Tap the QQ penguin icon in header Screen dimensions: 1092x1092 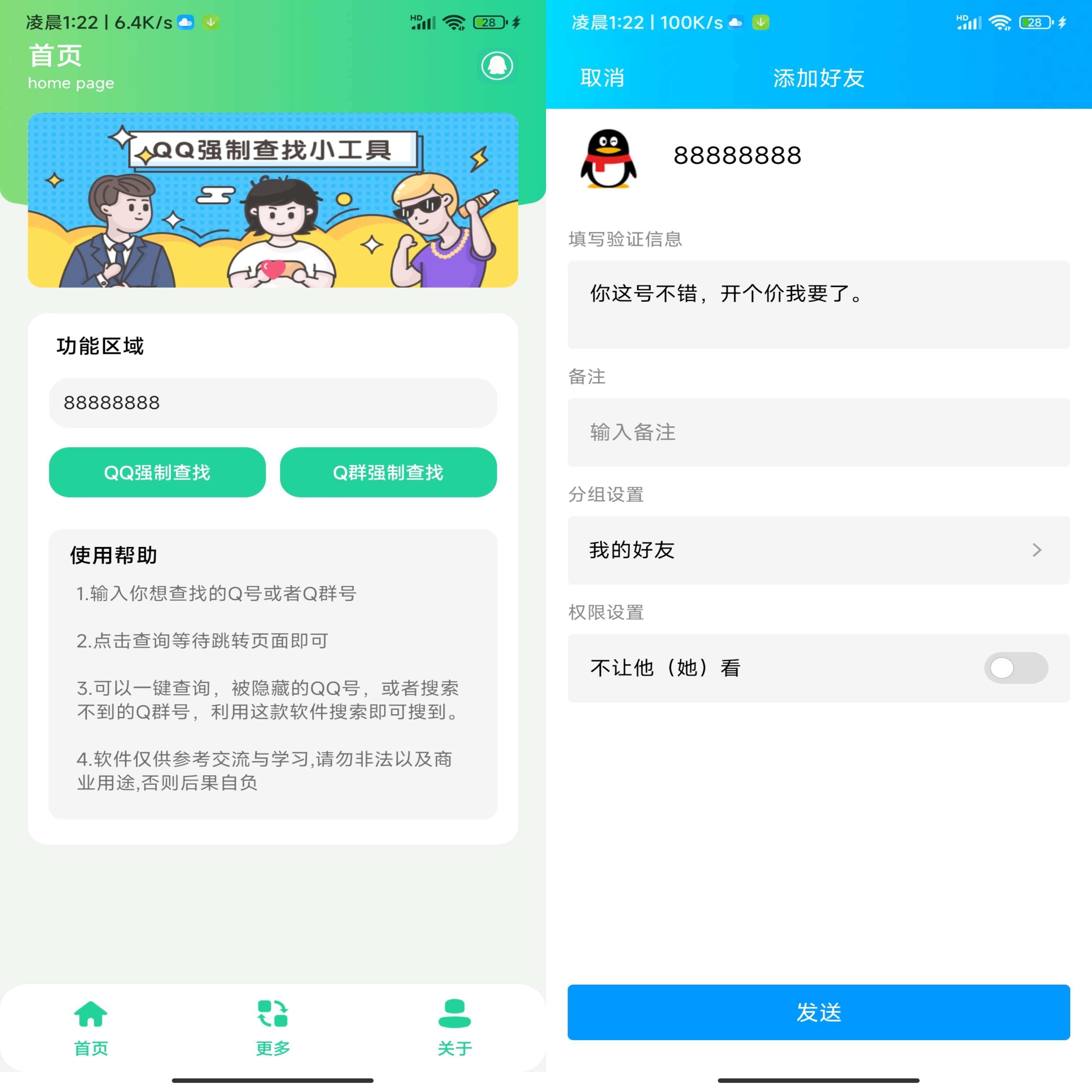point(497,66)
